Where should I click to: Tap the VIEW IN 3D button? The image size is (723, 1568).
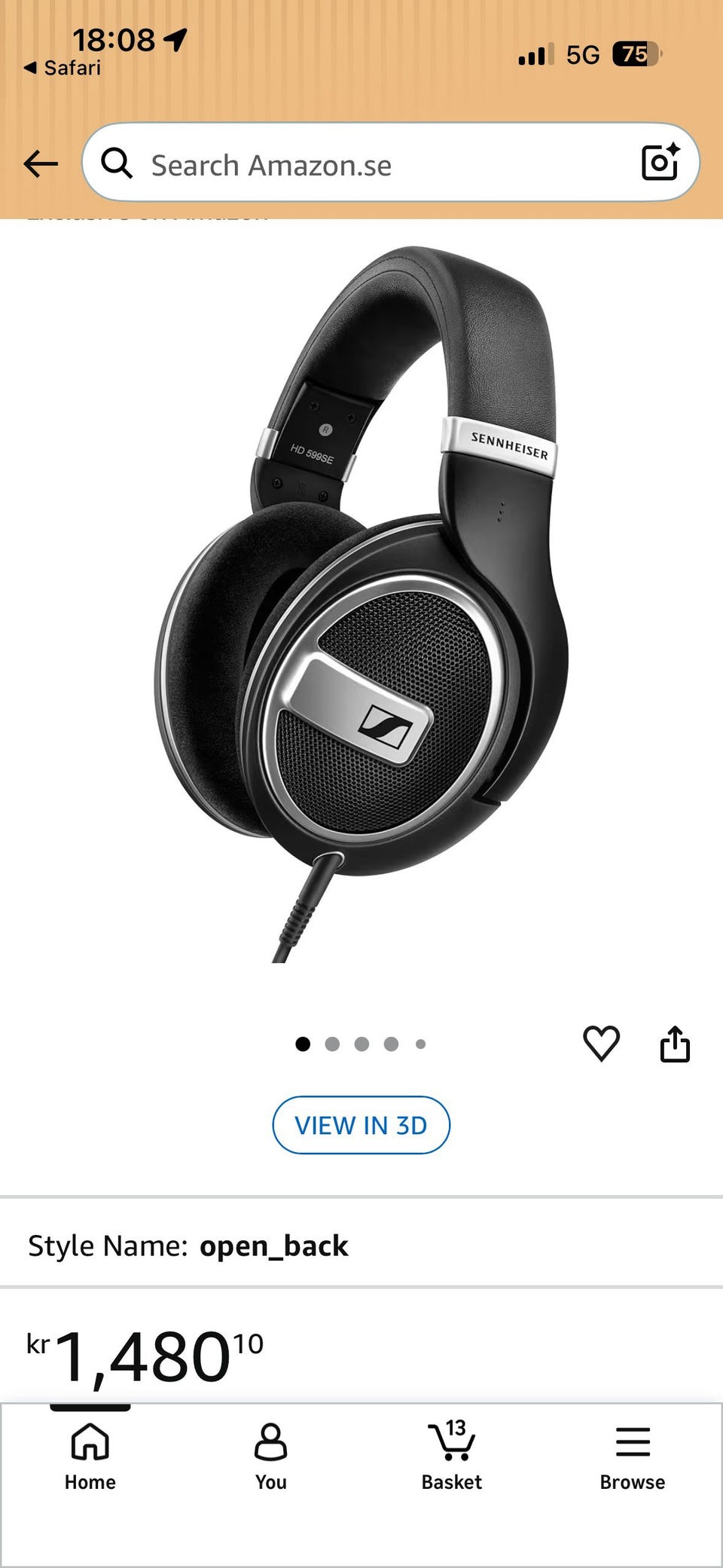(361, 1125)
